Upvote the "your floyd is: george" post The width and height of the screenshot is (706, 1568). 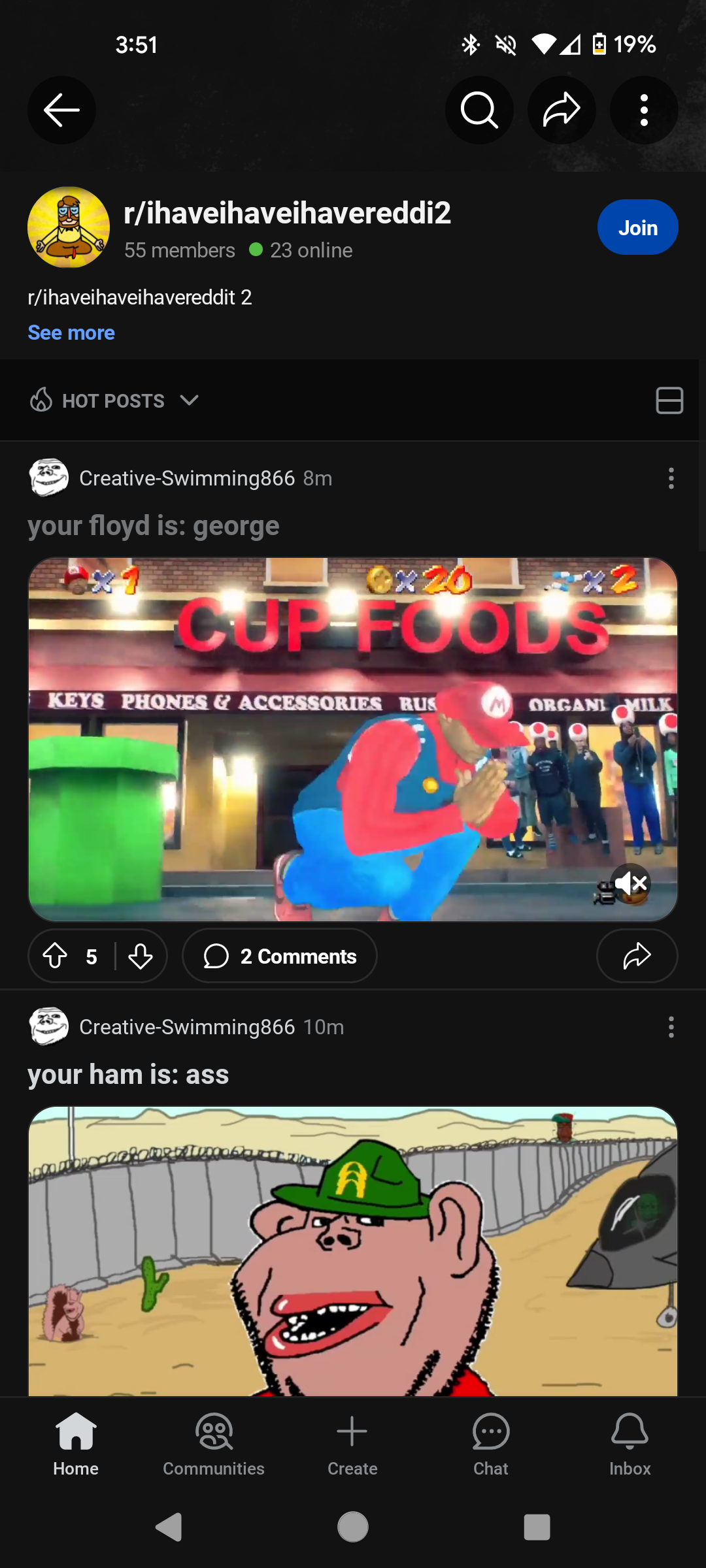56,956
